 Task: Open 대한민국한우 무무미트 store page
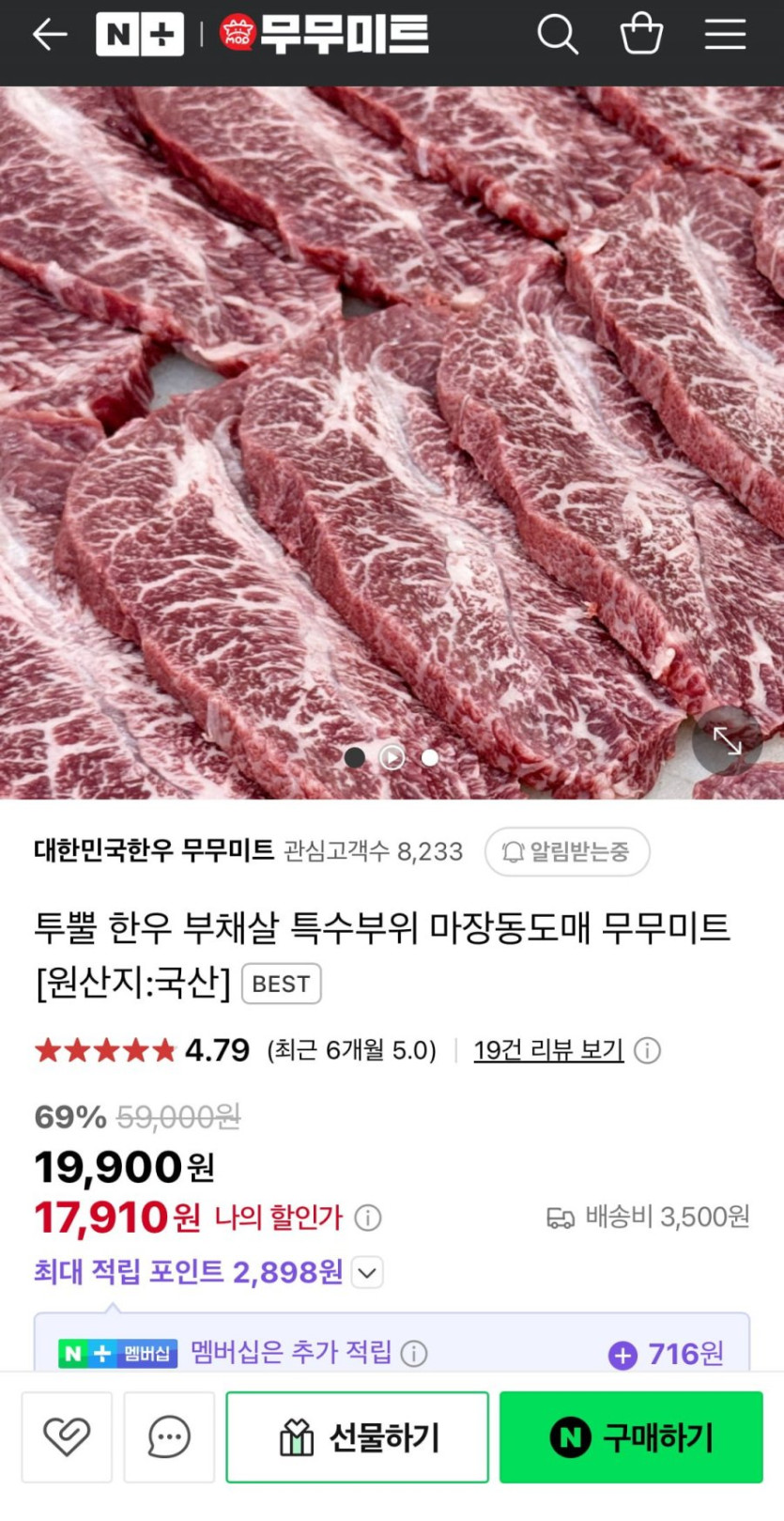(x=153, y=851)
